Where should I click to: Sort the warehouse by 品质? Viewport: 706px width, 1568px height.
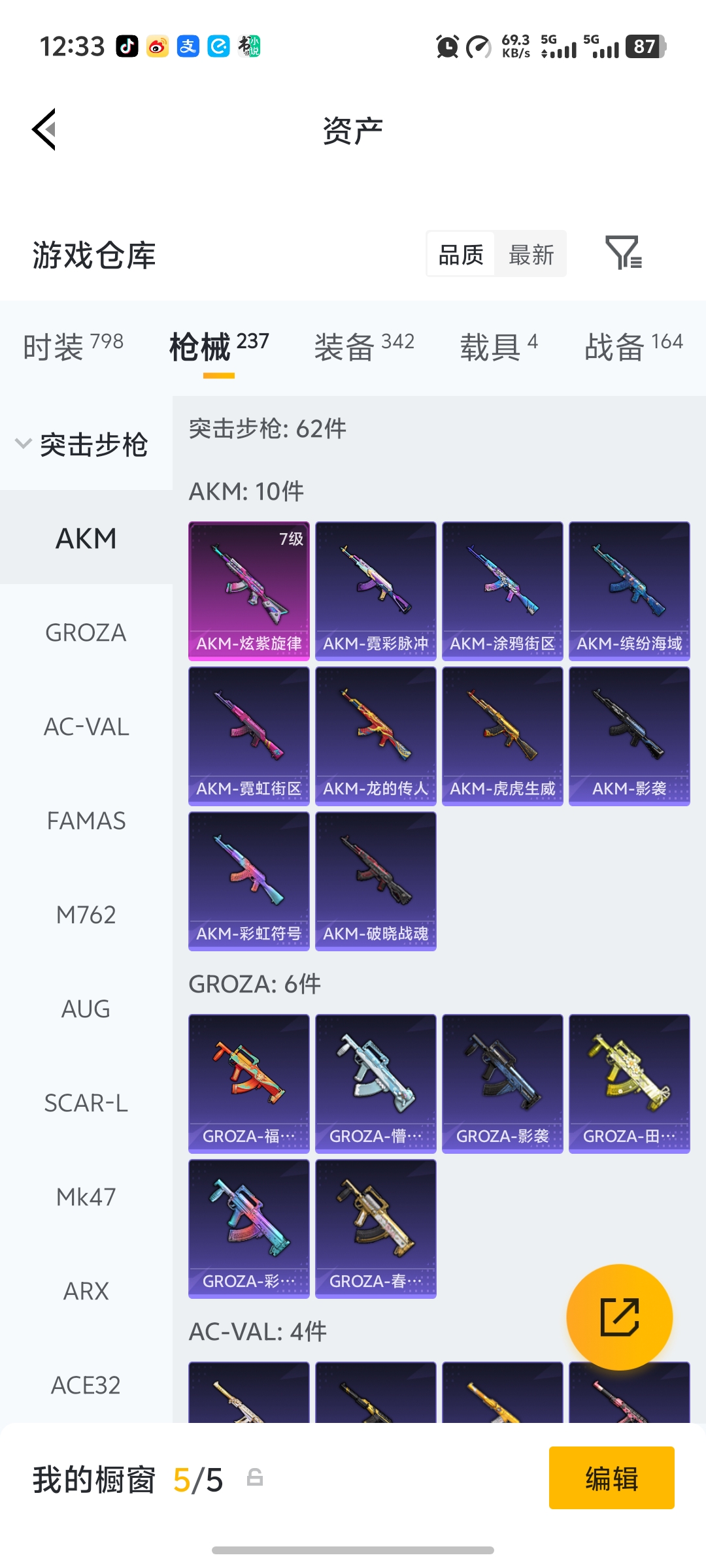(x=461, y=254)
